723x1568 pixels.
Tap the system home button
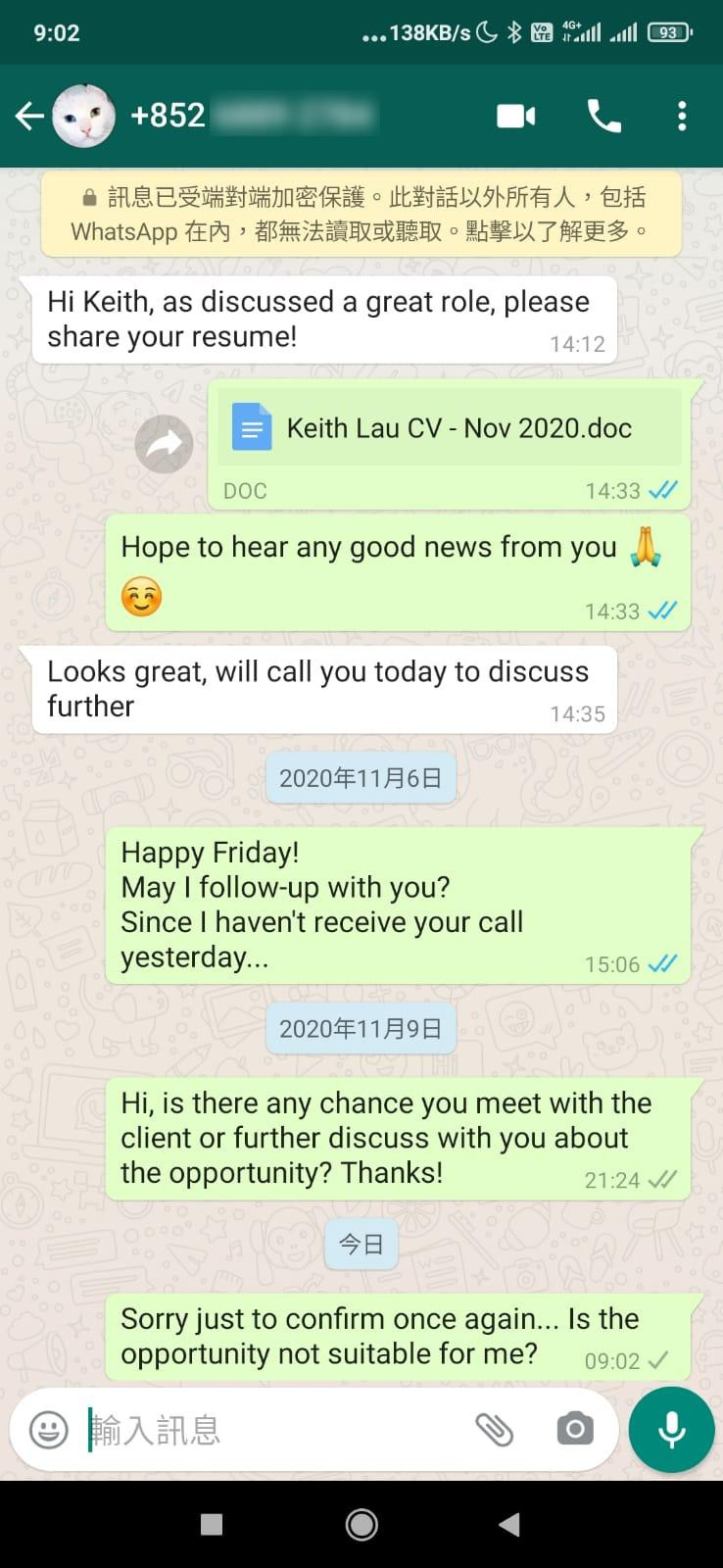(x=361, y=1524)
